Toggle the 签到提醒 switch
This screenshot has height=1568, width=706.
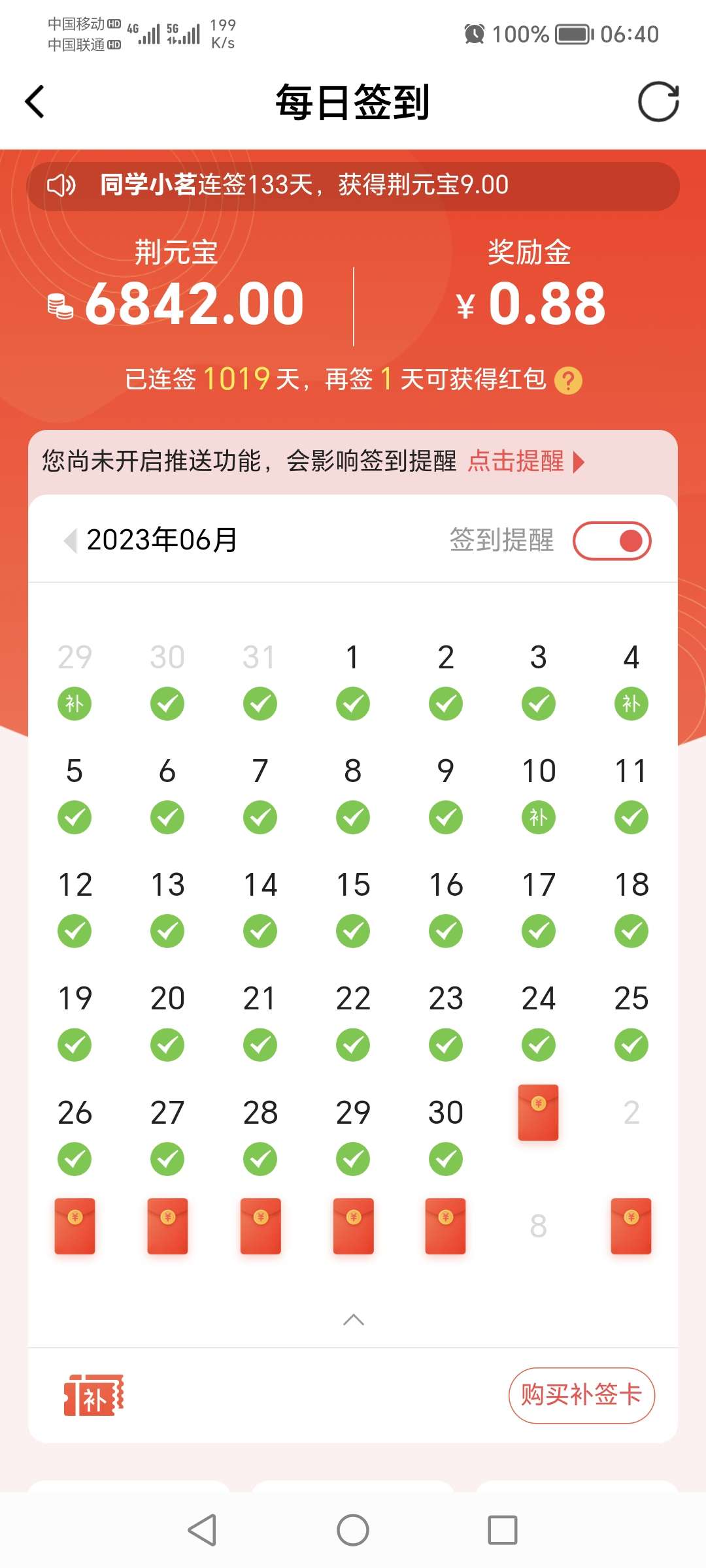tap(612, 541)
